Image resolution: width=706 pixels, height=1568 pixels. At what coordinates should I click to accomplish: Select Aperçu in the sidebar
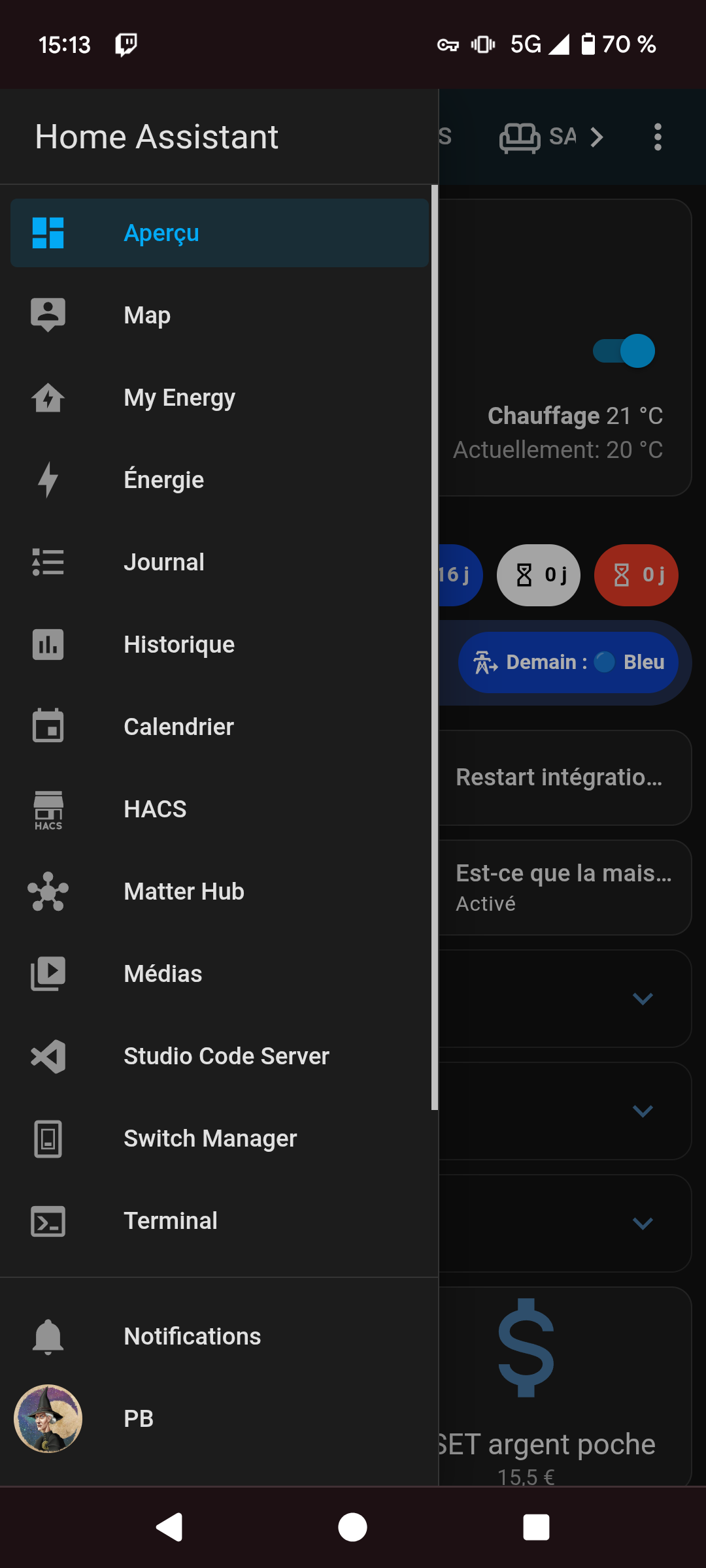(220, 233)
